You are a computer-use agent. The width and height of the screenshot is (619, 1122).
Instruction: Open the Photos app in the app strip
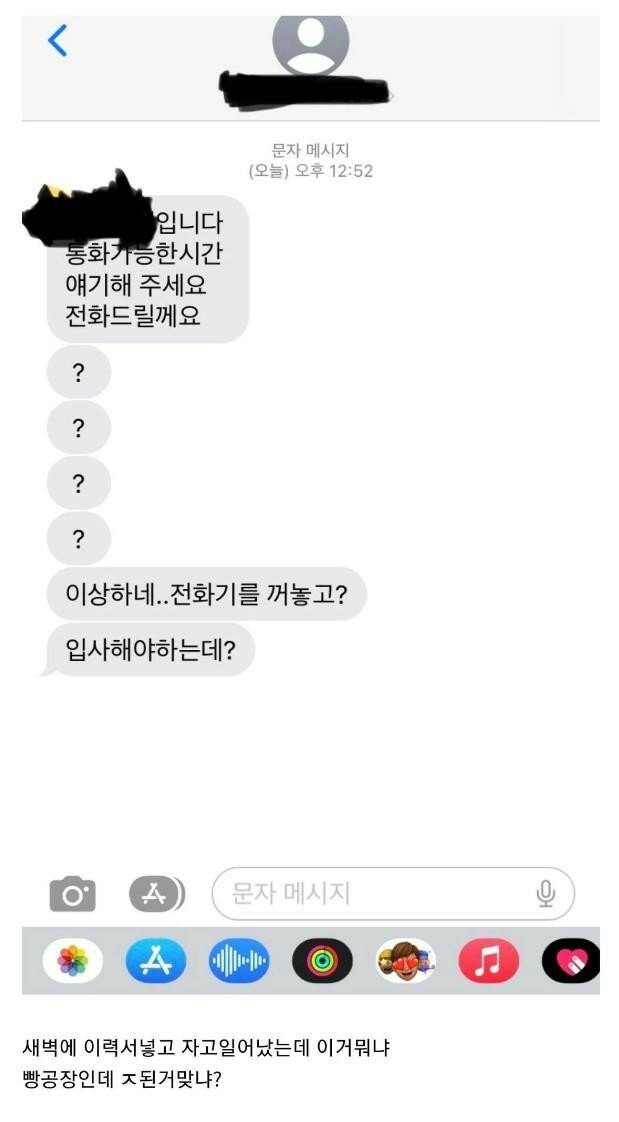point(72,962)
